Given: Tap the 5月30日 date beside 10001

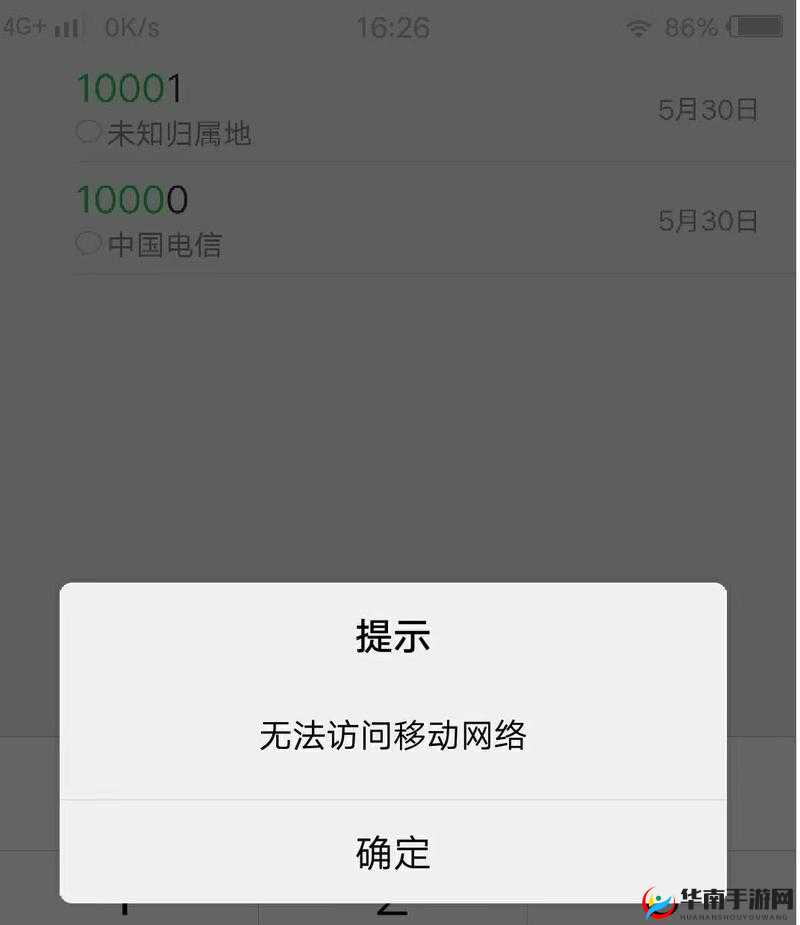Looking at the screenshot, I should click(x=709, y=110).
